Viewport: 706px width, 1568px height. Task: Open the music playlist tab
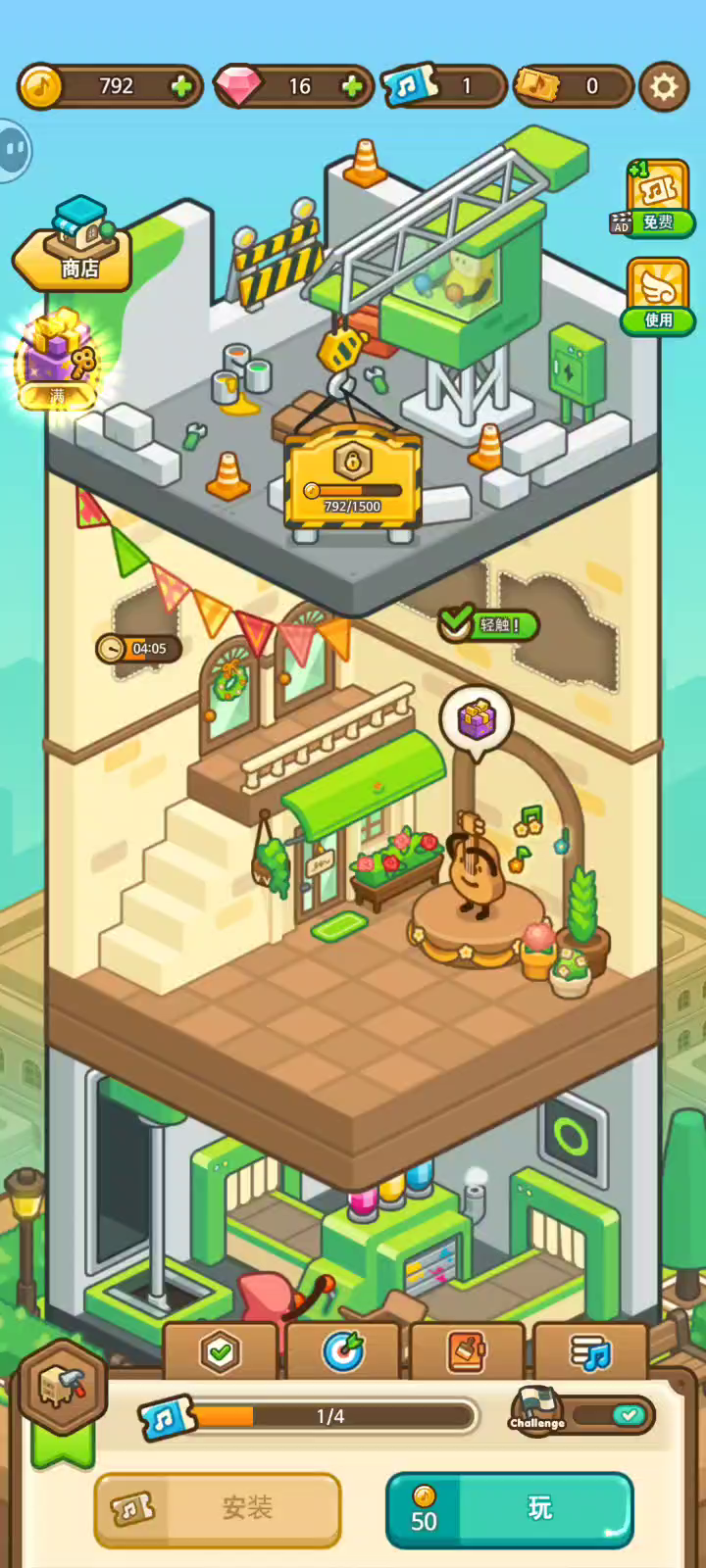point(590,1352)
